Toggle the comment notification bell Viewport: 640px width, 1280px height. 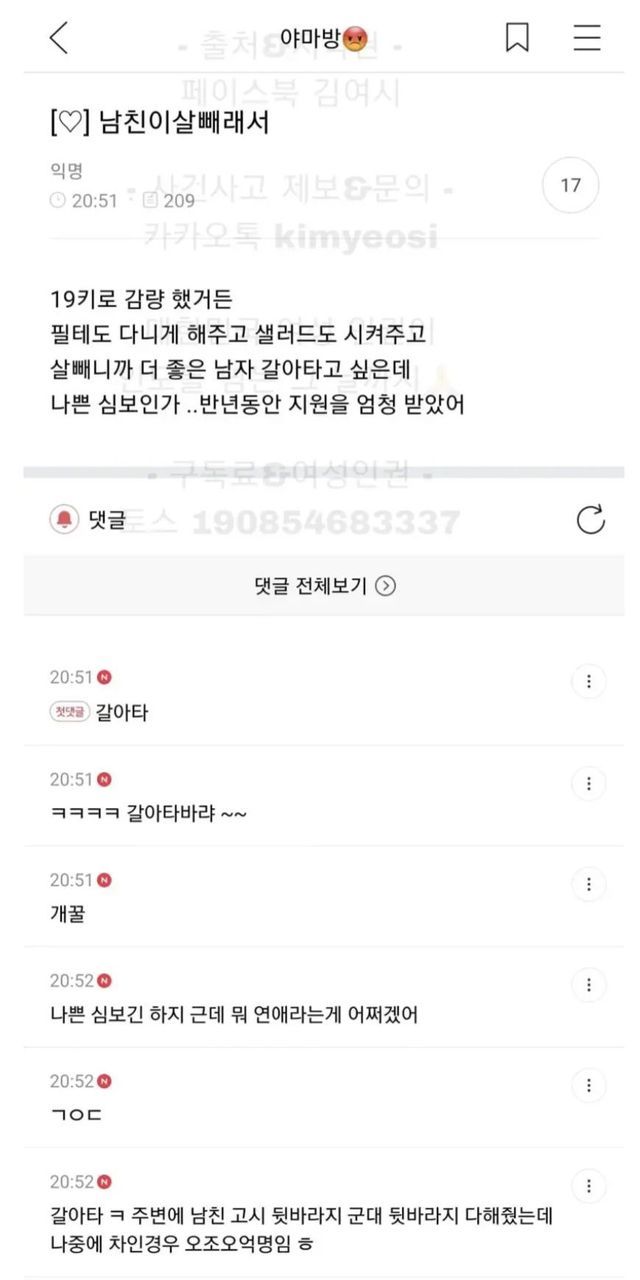pos(64,519)
